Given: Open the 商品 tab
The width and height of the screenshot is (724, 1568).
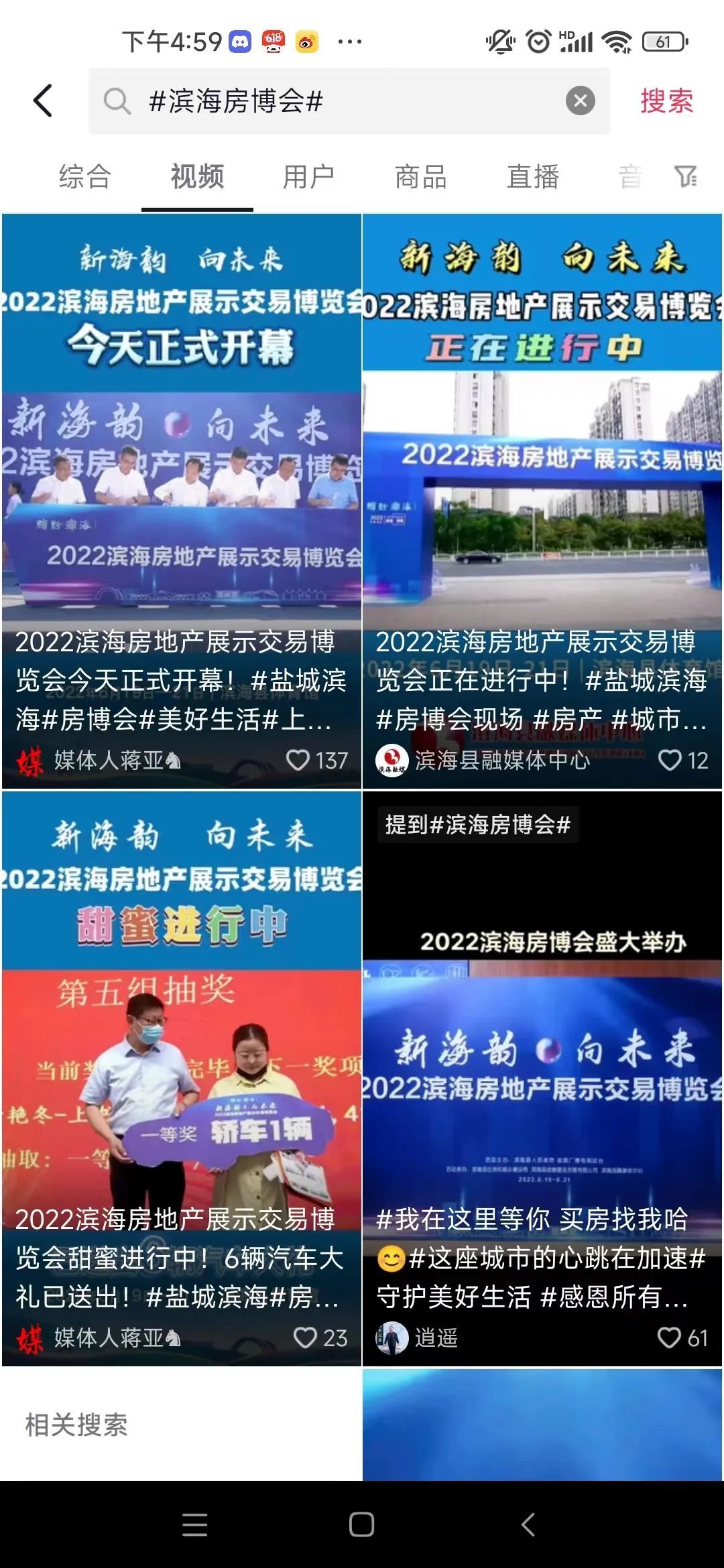Looking at the screenshot, I should pyautogui.click(x=420, y=177).
